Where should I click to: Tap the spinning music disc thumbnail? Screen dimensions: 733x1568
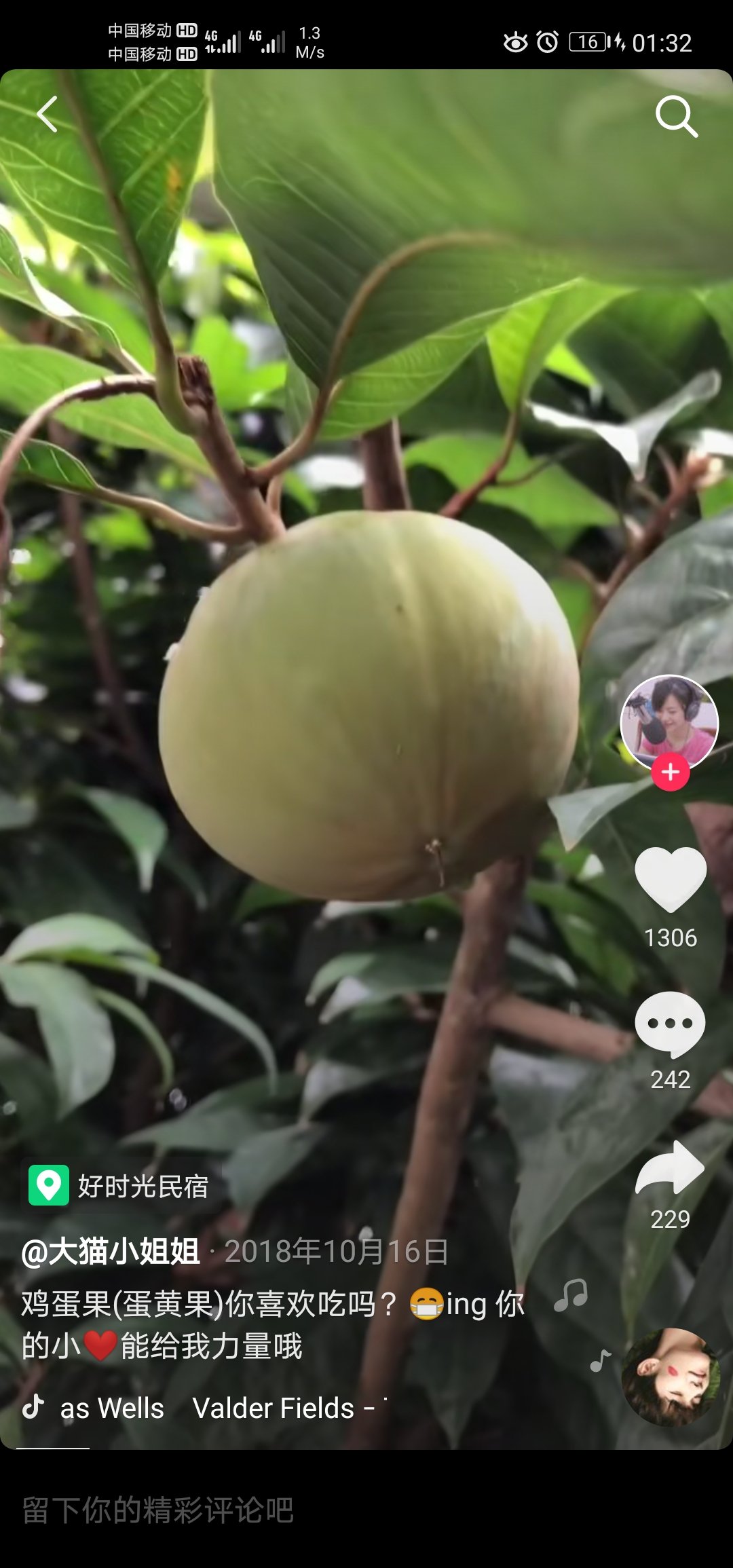[671, 1377]
